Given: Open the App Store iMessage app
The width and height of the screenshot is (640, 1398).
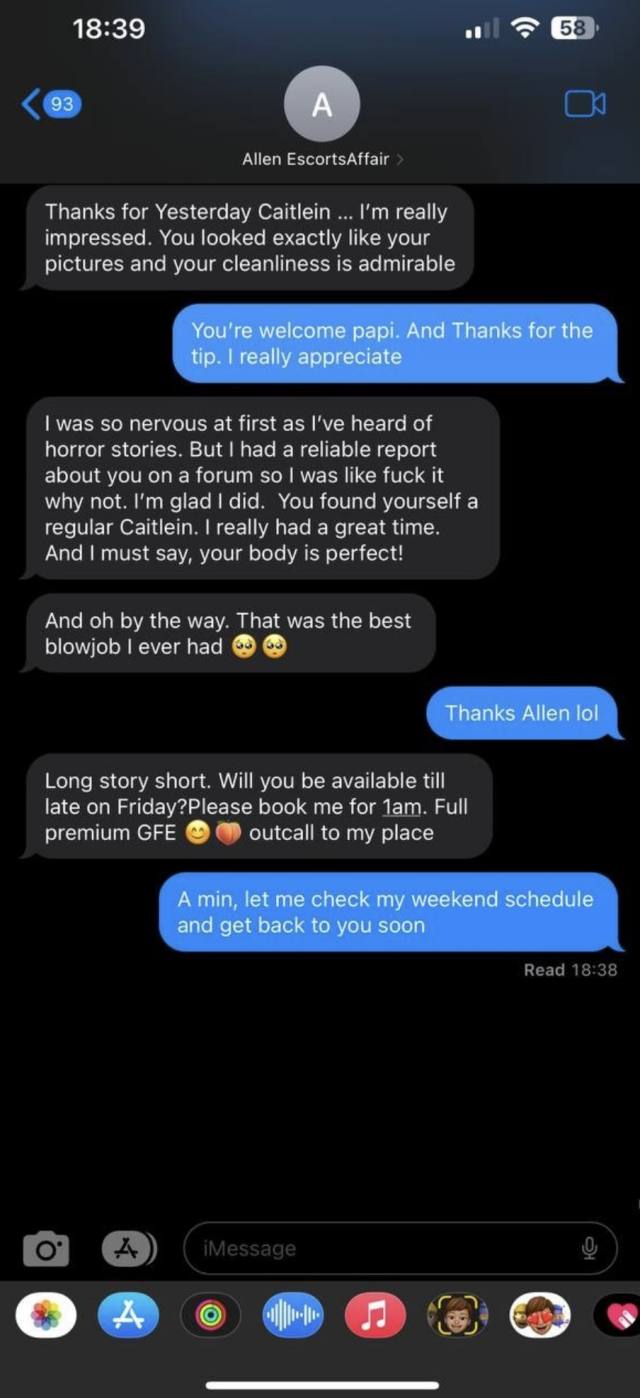Looking at the screenshot, I should [x=128, y=1316].
